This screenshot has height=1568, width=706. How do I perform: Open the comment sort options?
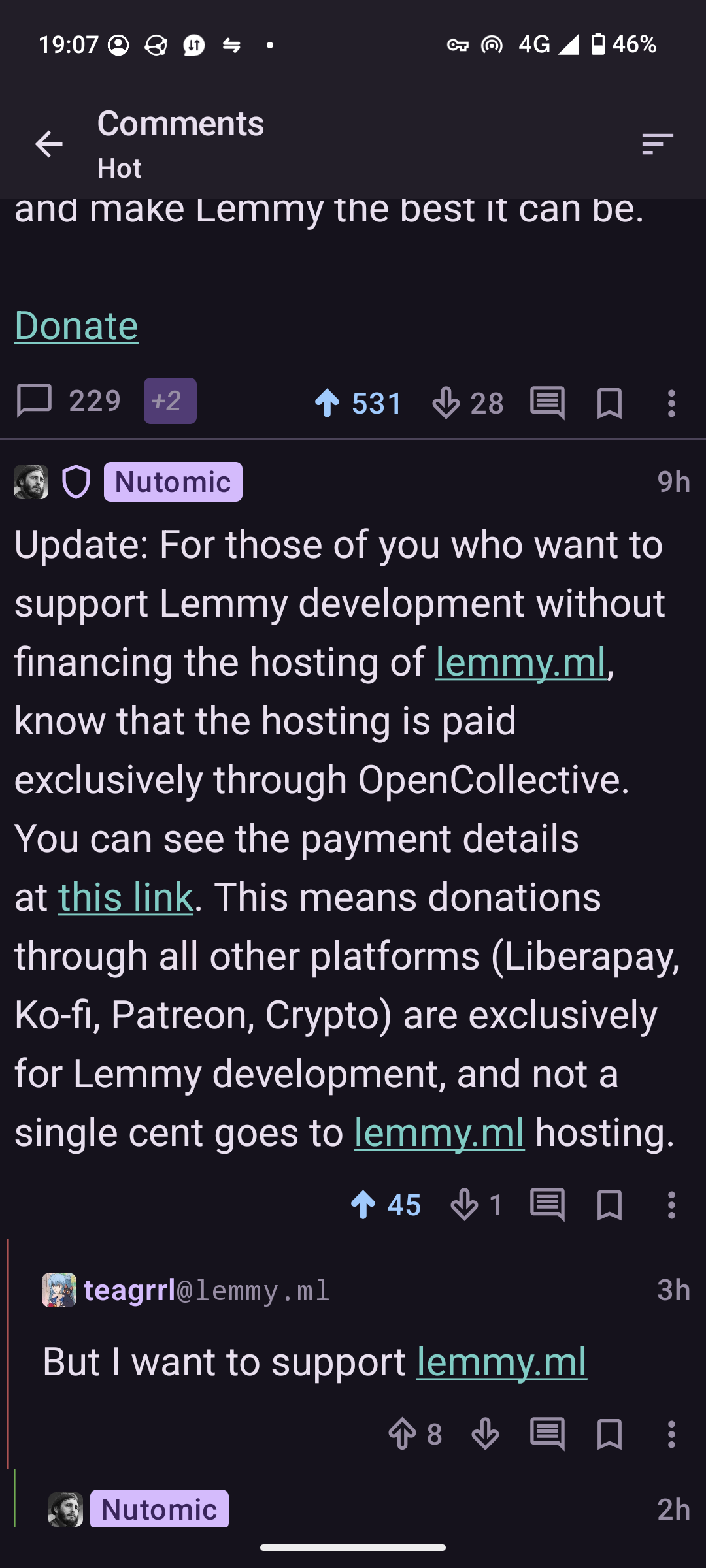[x=657, y=144]
